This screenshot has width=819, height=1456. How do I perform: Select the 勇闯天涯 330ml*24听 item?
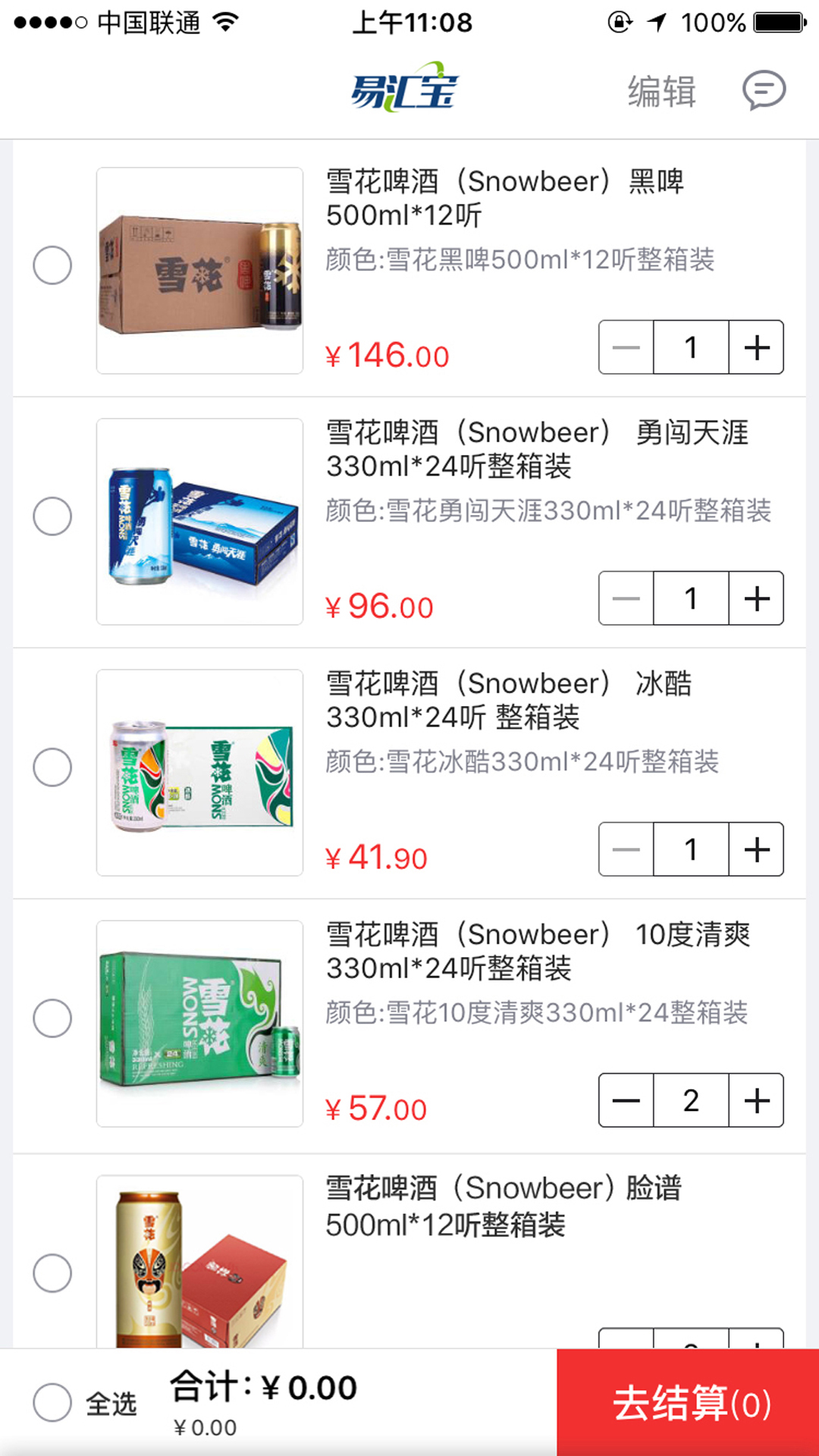point(52,516)
